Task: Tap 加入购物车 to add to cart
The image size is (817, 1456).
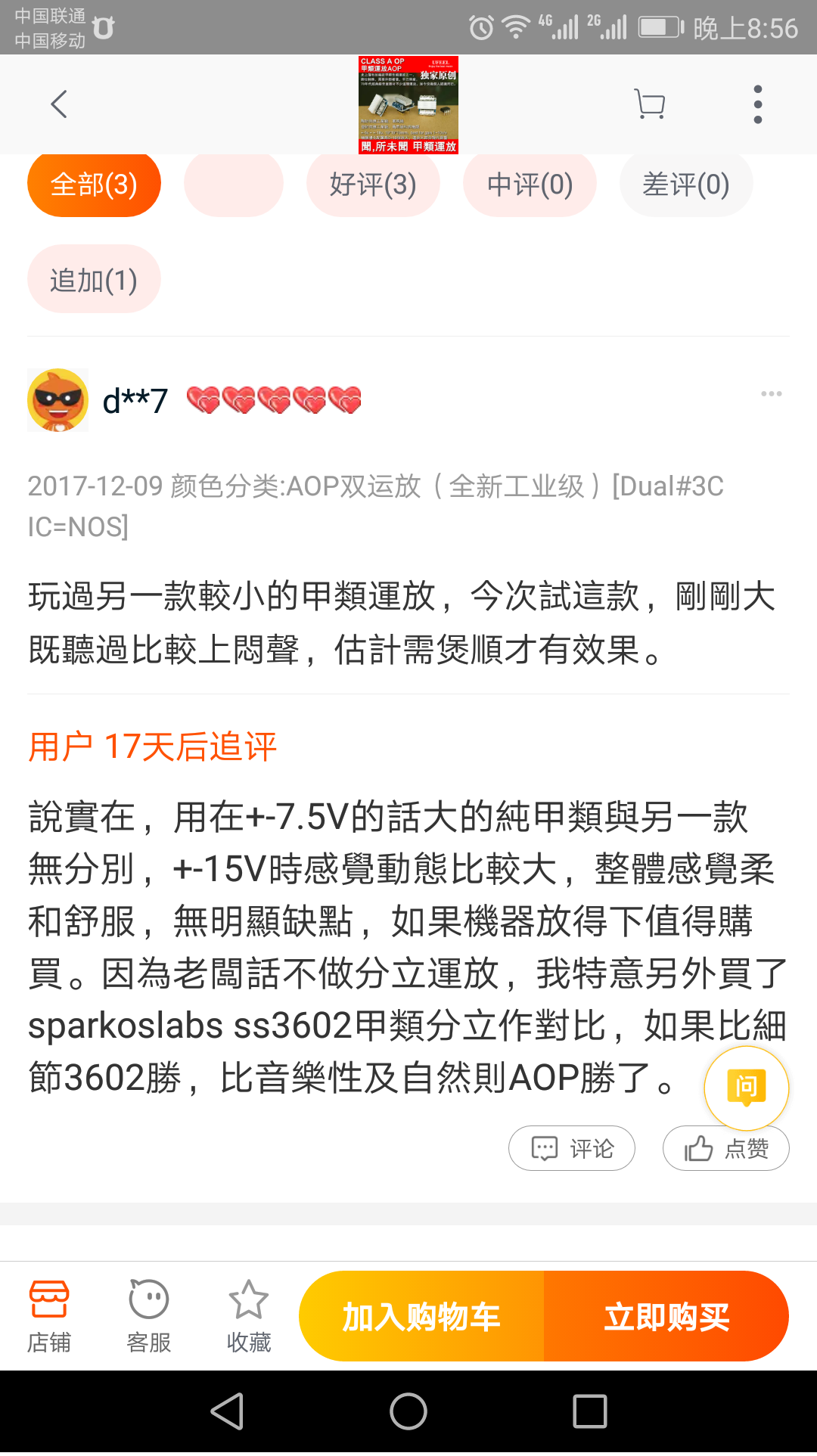Action: (421, 1317)
